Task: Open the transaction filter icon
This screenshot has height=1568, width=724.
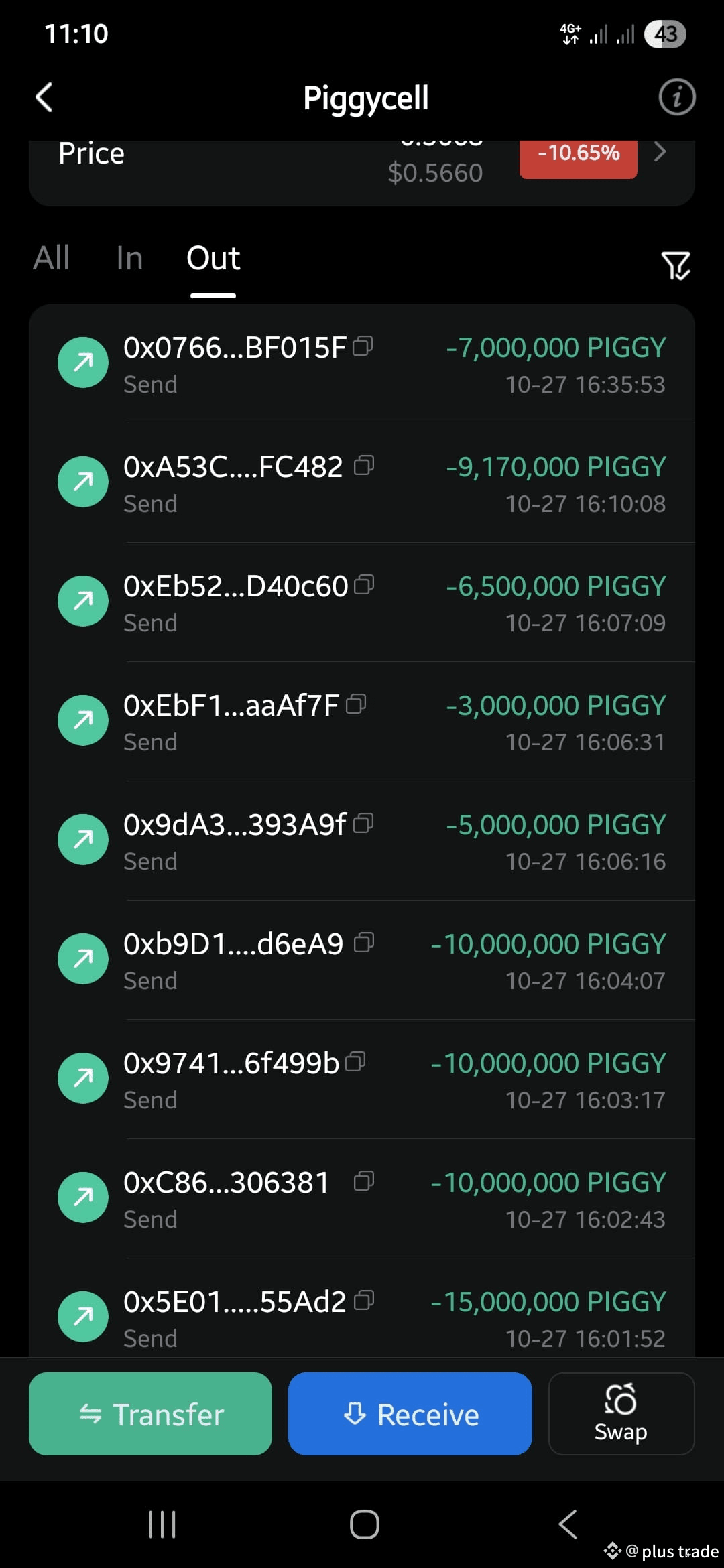Action: (676, 265)
